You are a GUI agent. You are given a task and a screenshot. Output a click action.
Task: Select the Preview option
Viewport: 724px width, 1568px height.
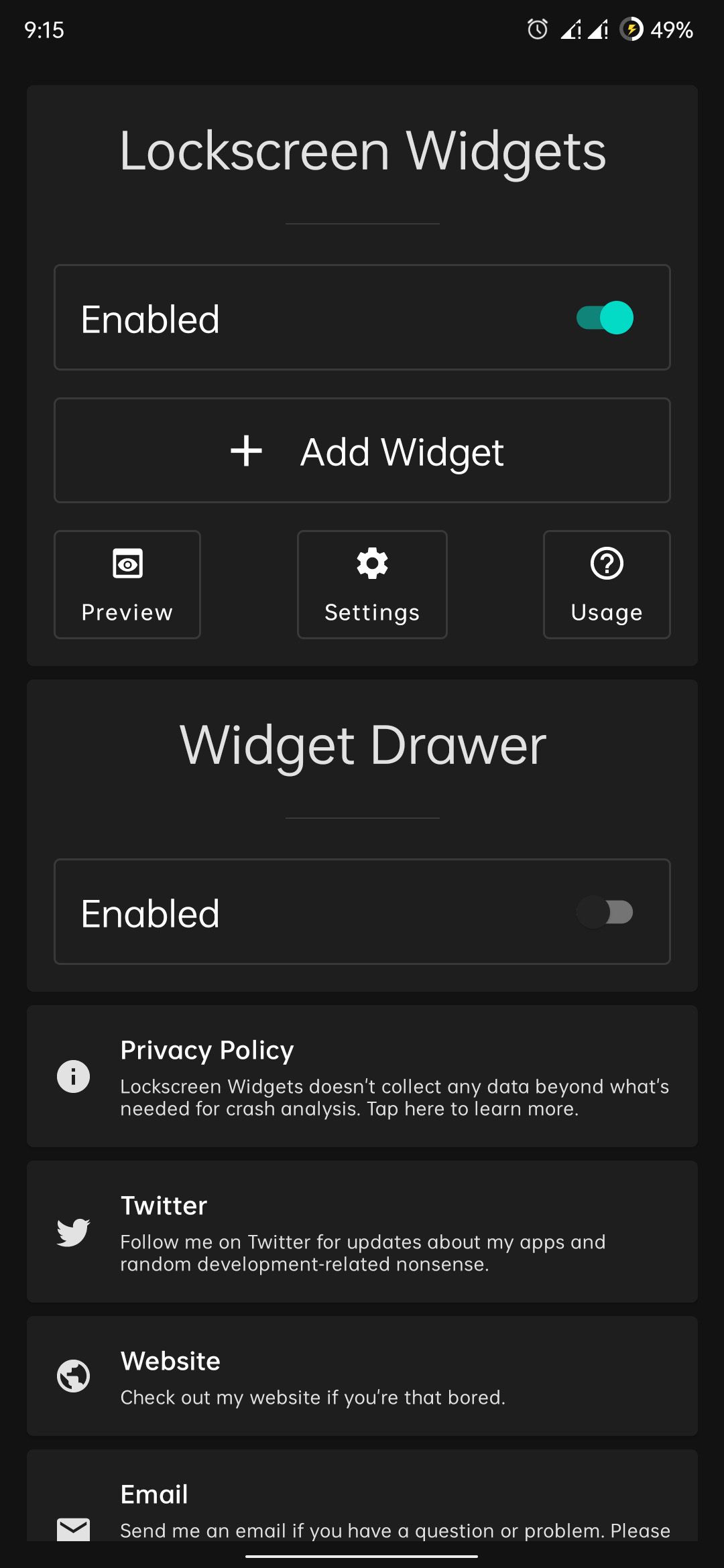pyautogui.click(x=127, y=584)
